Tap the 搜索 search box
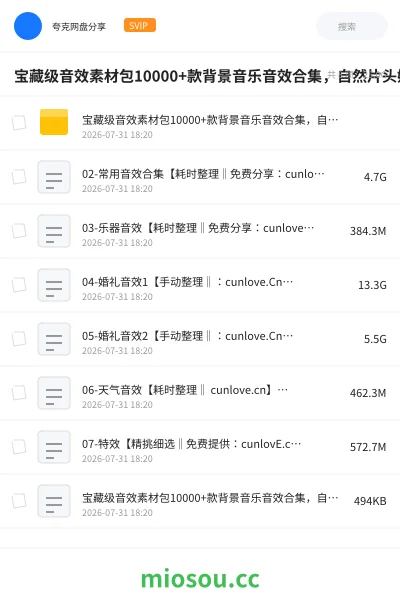400x600 pixels. [352, 26]
